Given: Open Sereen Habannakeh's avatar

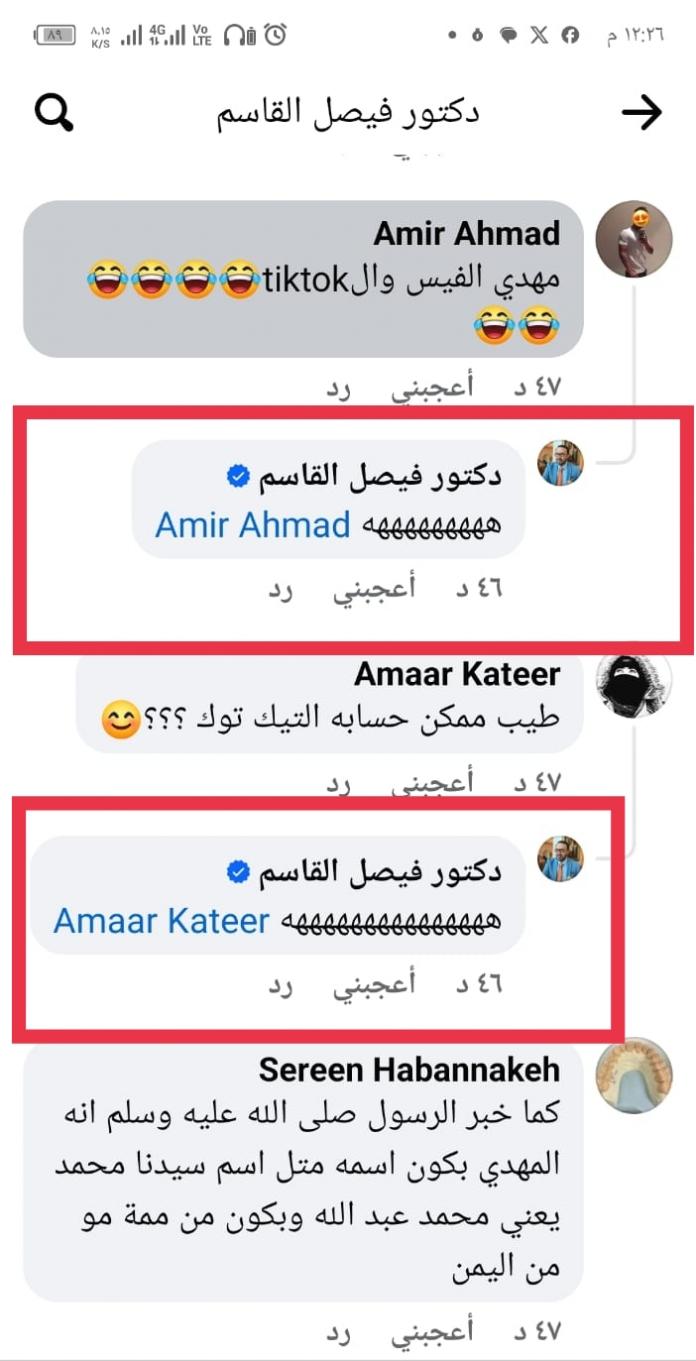Looking at the screenshot, I should (633, 1076).
